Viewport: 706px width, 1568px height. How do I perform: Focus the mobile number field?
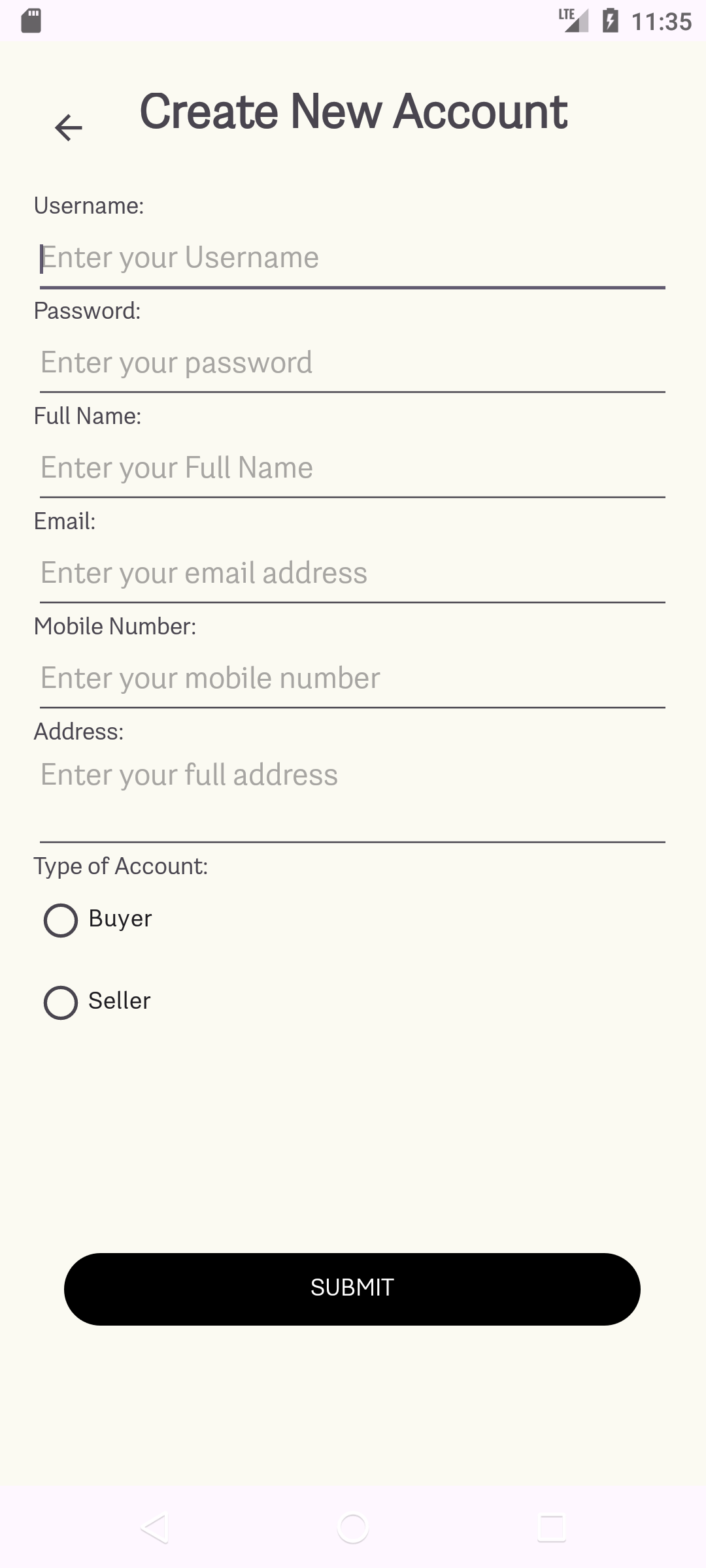tap(352, 679)
